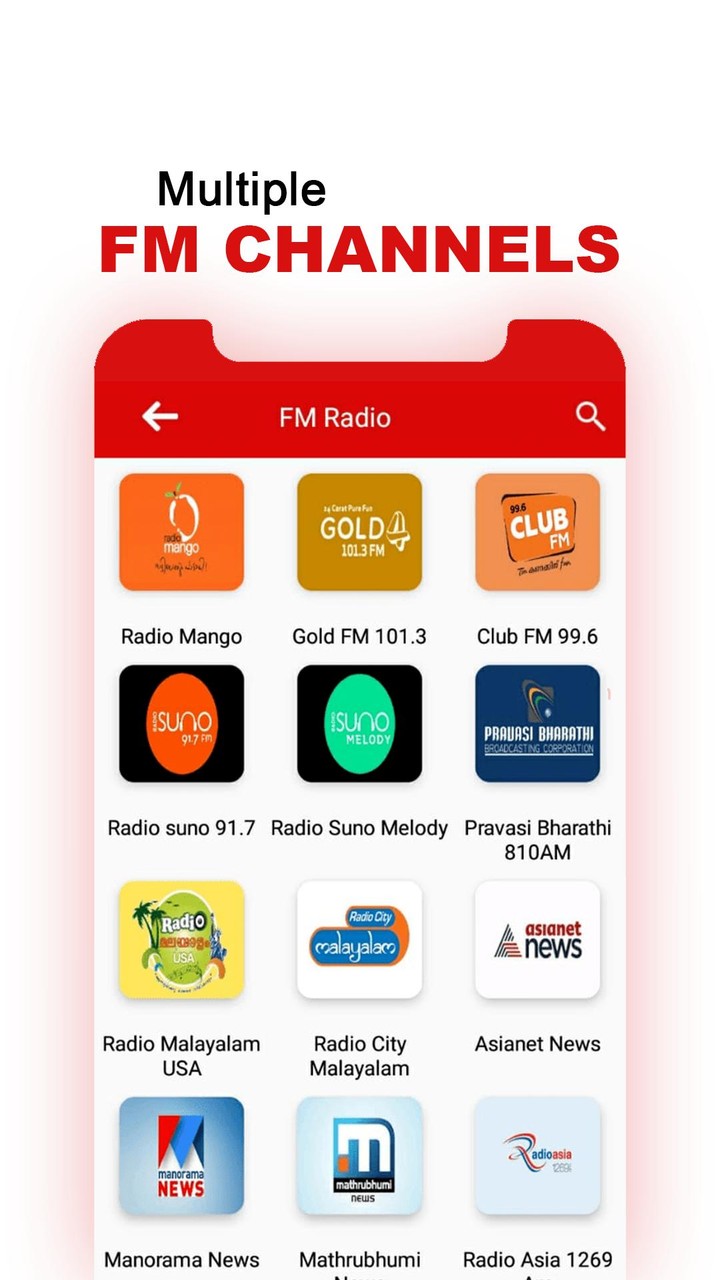Tap the Club FM 99.6 caption
Screen dimensions: 720x1280
(x=537, y=636)
